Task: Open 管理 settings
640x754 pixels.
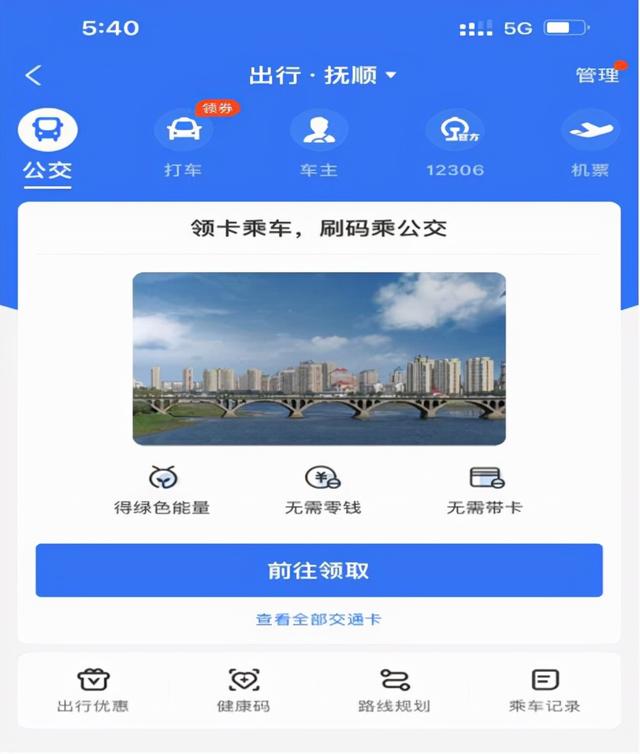Action: pyautogui.click(x=596, y=75)
